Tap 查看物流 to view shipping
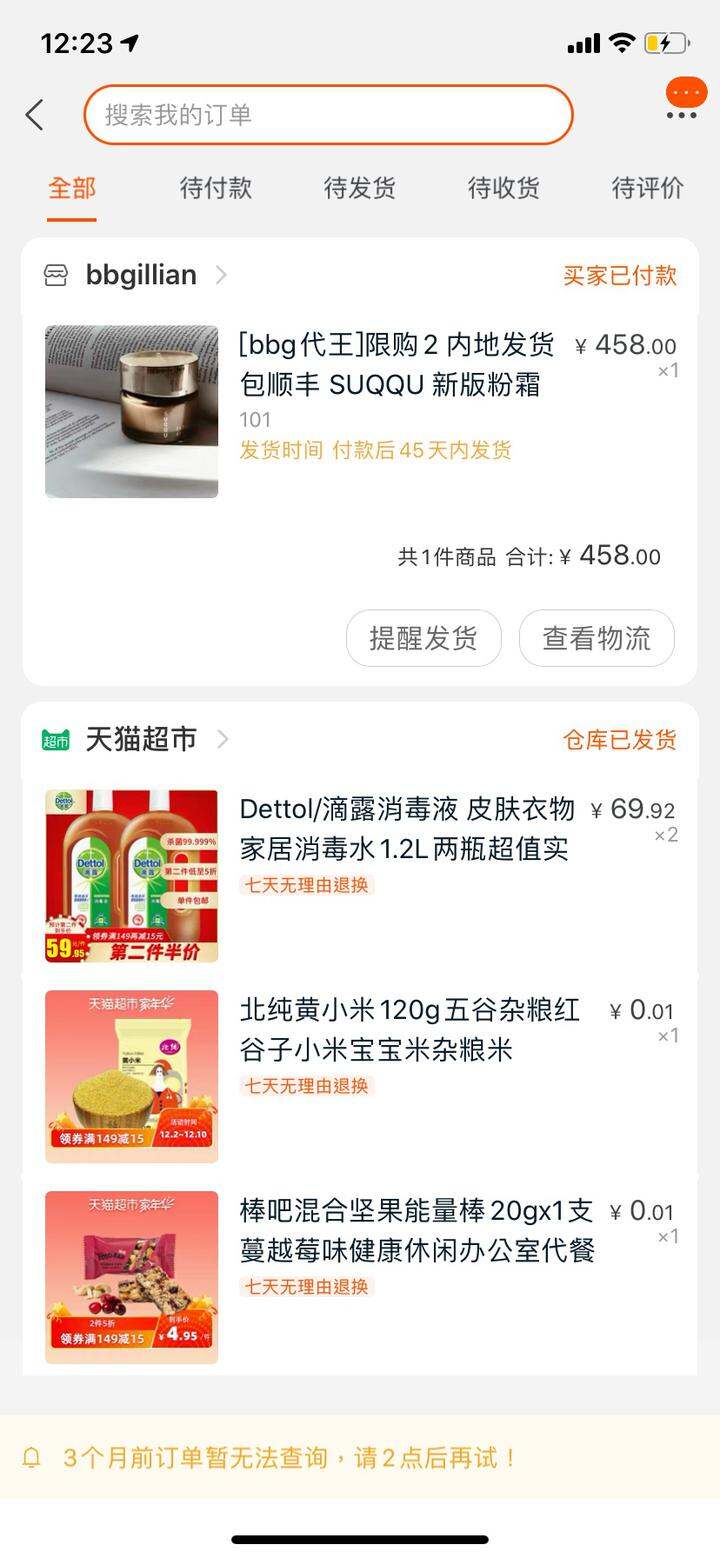This screenshot has width=720, height=1558. click(x=597, y=638)
